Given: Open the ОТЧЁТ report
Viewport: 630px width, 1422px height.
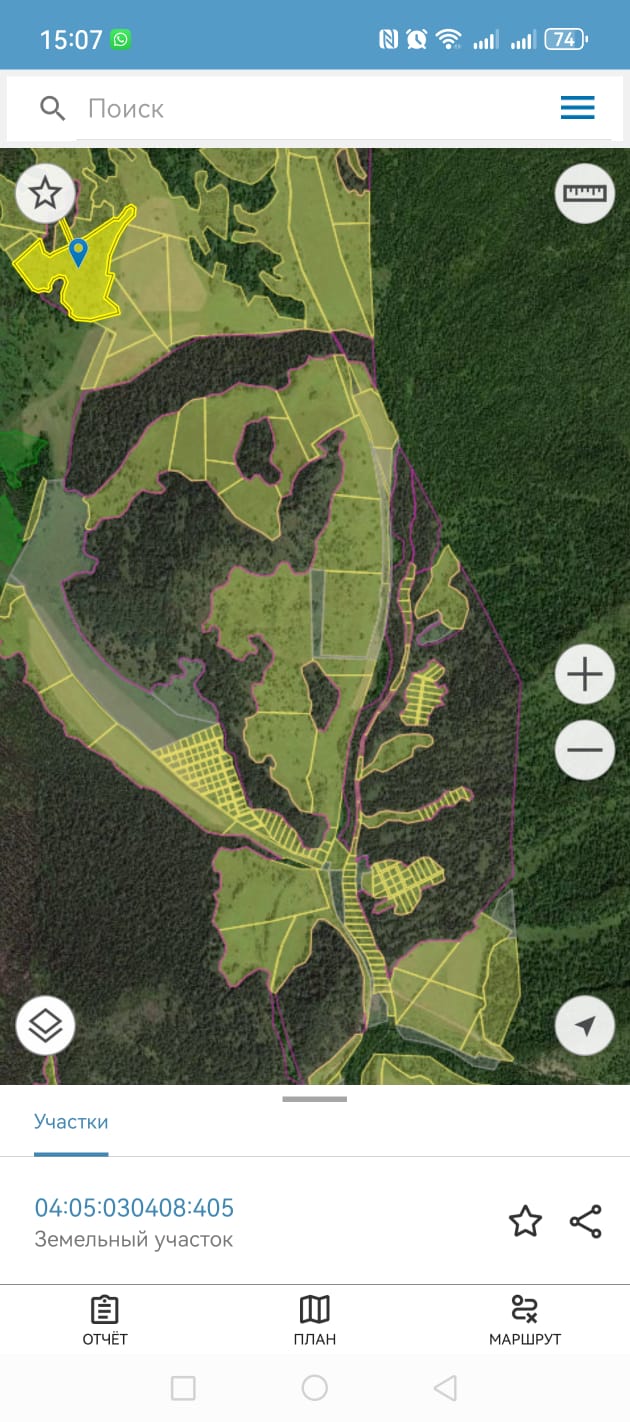Looking at the screenshot, I should pos(105,1320).
